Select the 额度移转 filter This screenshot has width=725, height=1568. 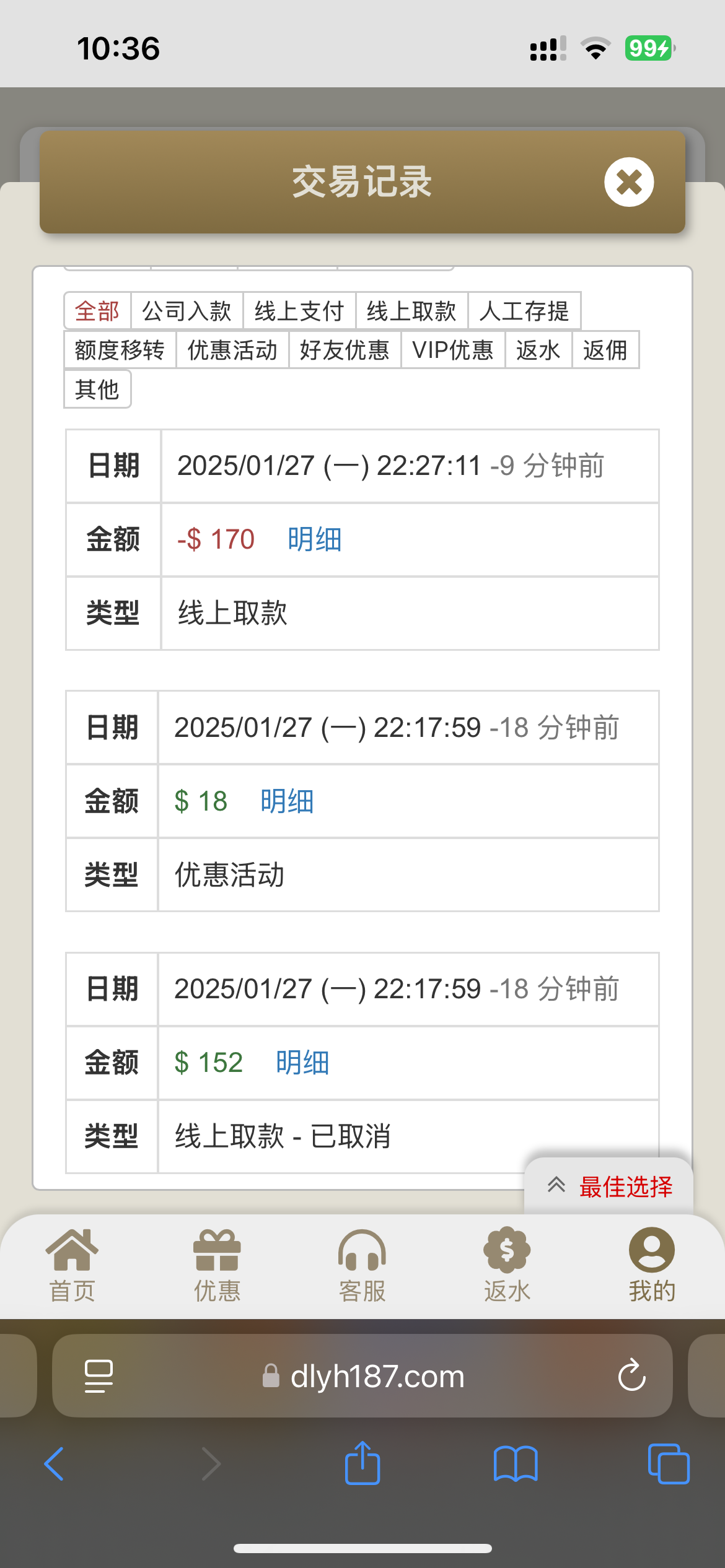pos(120,350)
